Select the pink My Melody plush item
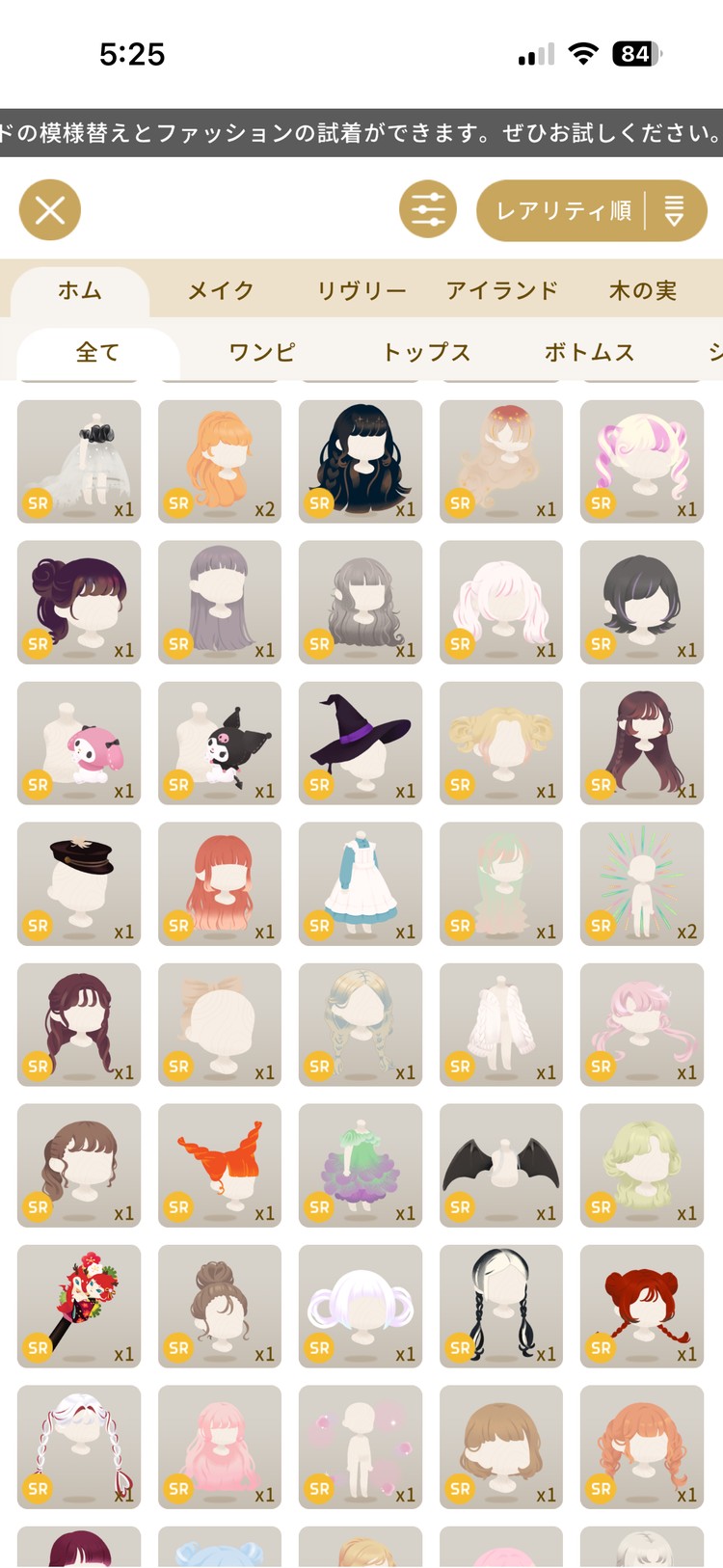Image resolution: width=723 pixels, height=1568 pixels. click(x=79, y=743)
